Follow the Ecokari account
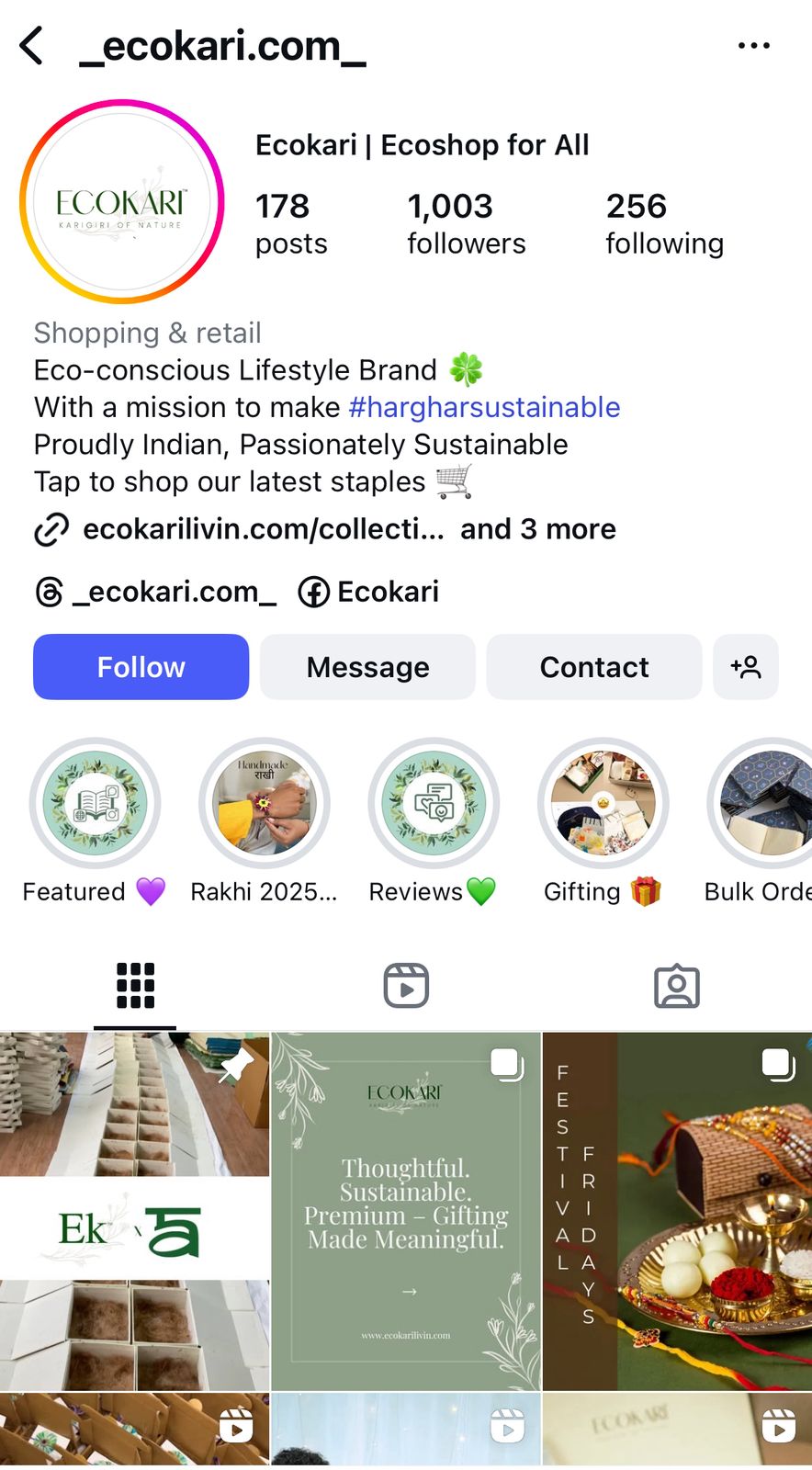The width and height of the screenshot is (812, 1470). (141, 667)
